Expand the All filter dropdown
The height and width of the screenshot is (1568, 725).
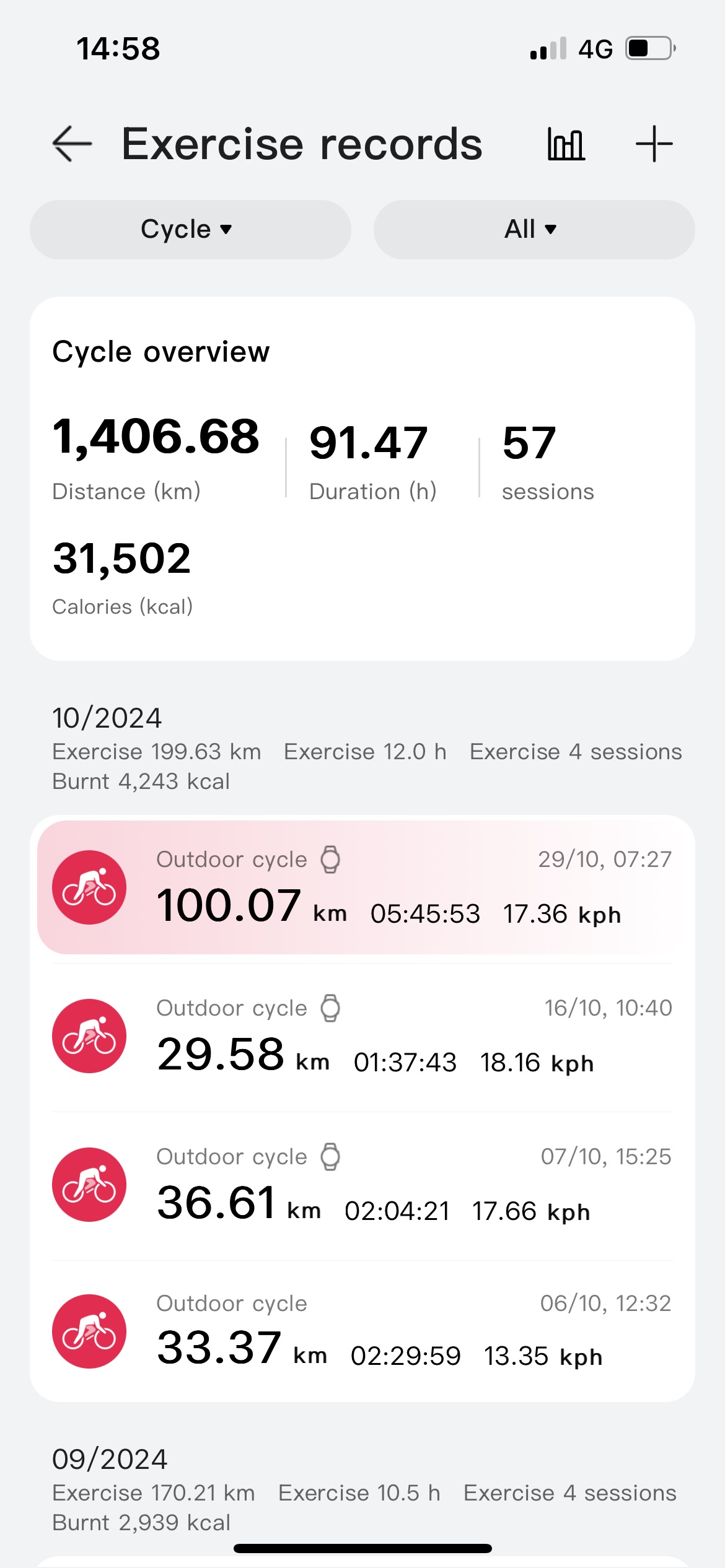pos(534,230)
